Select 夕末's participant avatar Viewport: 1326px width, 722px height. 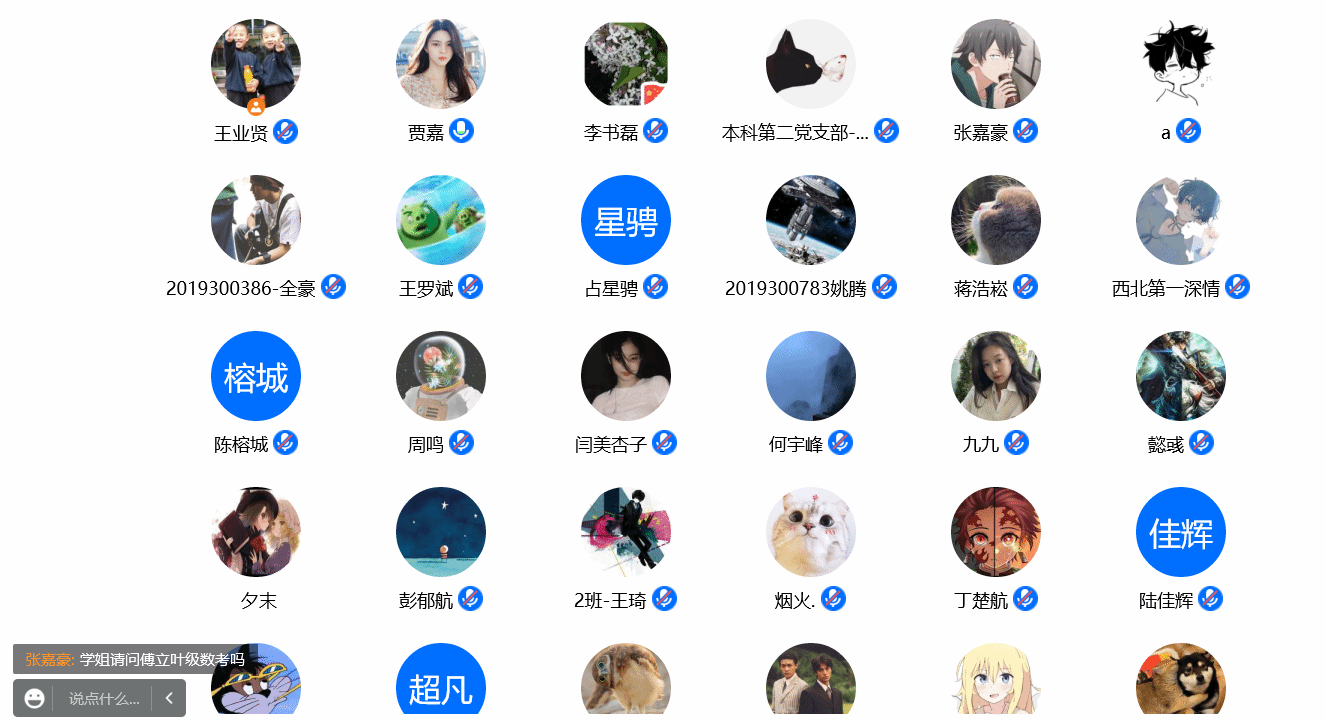pyautogui.click(x=256, y=532)
